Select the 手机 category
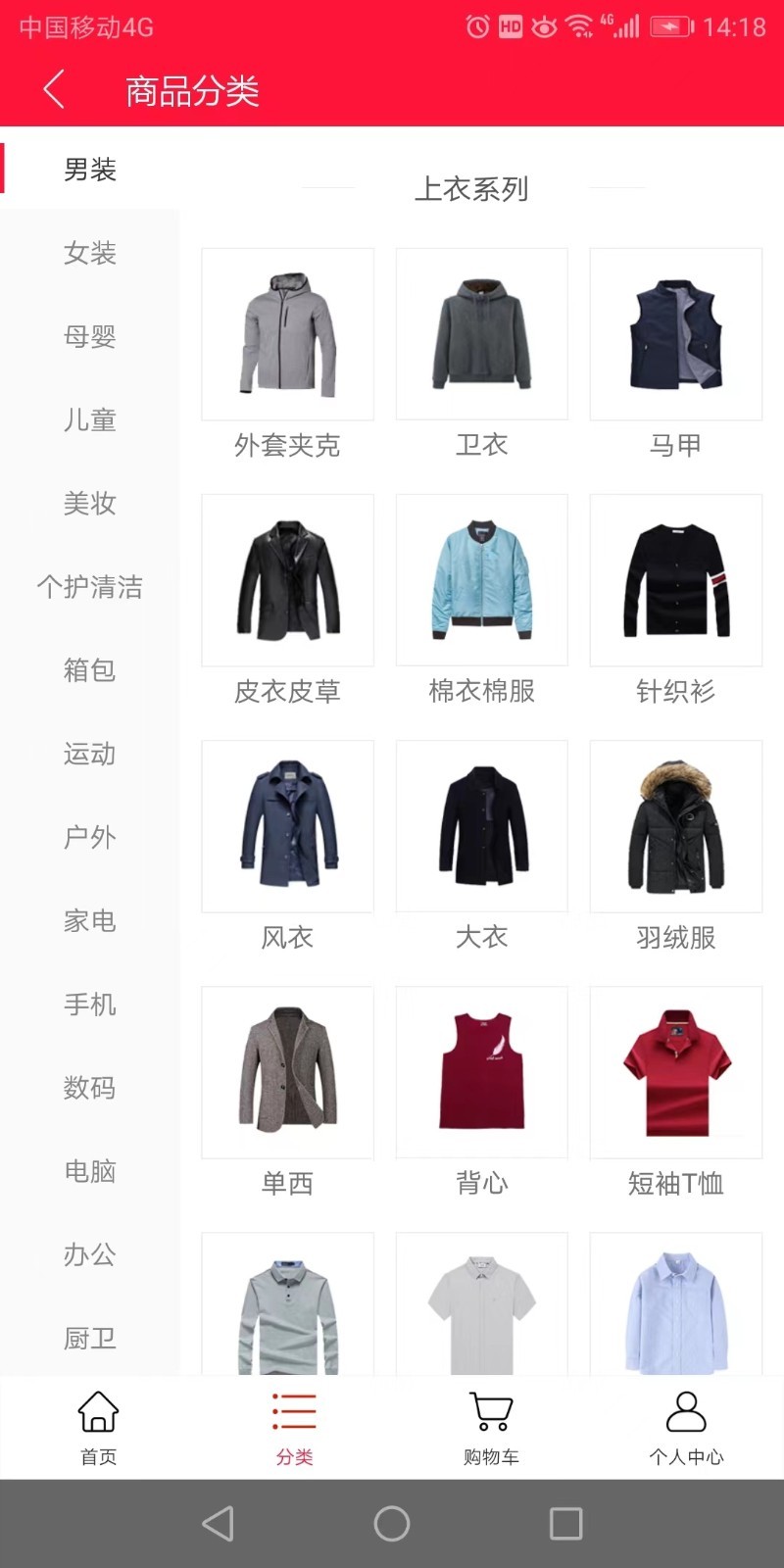The image size is (784, 1568). [90, 1004]
